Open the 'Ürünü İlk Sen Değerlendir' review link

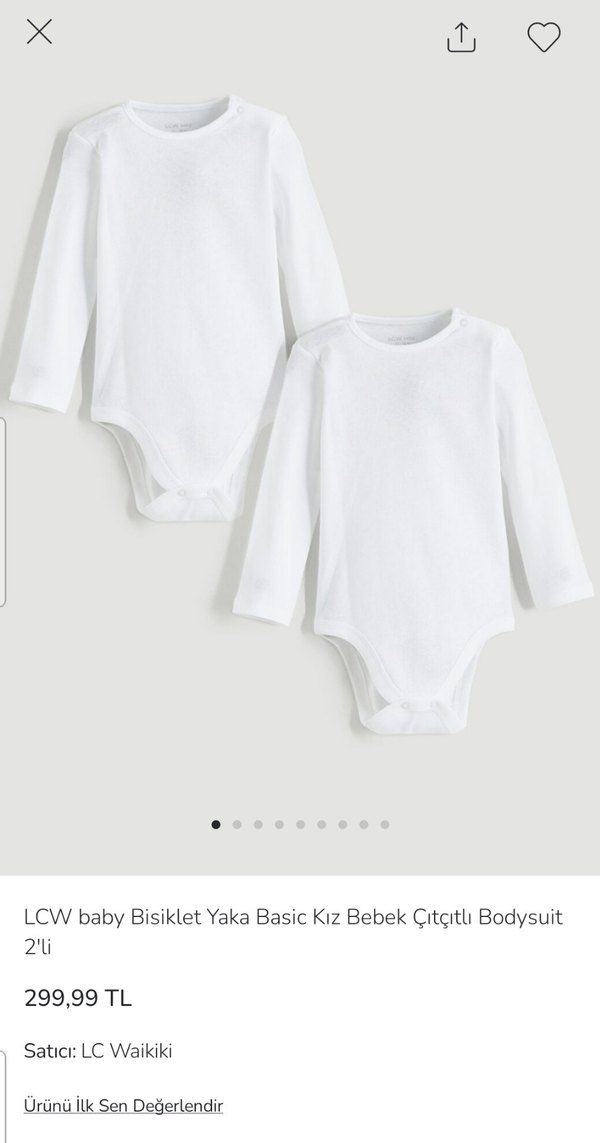[x=124, y=1105]
